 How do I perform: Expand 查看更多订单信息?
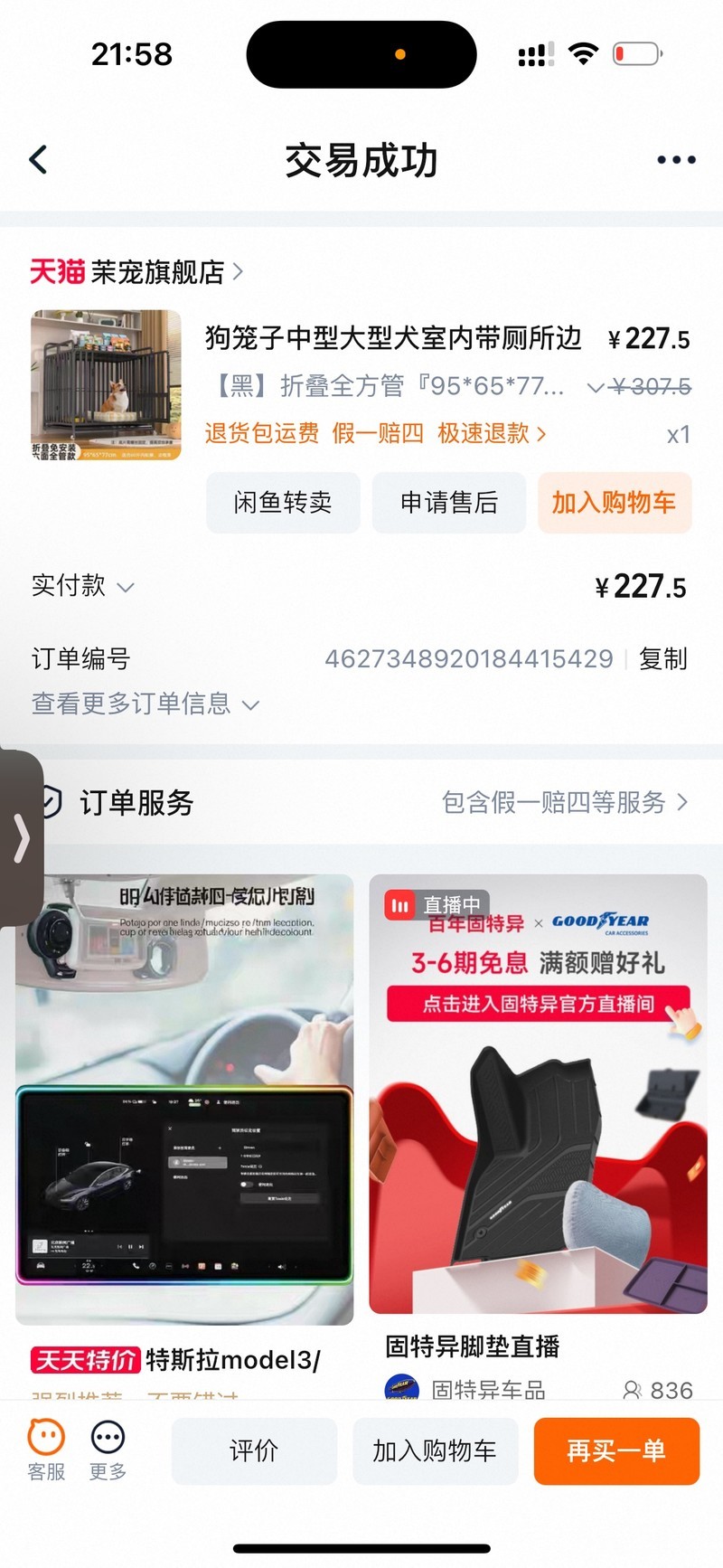pos(145,704)
